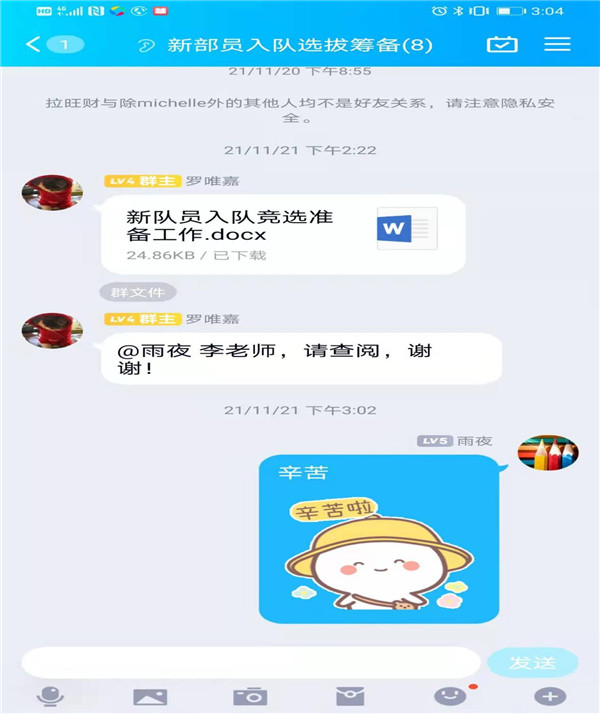The image size is (600, 714).
Task: Open the red envelope icon
Action: click(349, 696)
